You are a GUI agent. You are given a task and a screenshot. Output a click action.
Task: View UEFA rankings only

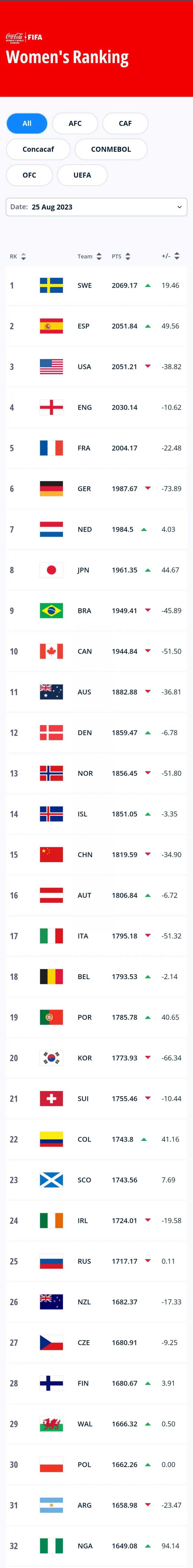(82, 175)
